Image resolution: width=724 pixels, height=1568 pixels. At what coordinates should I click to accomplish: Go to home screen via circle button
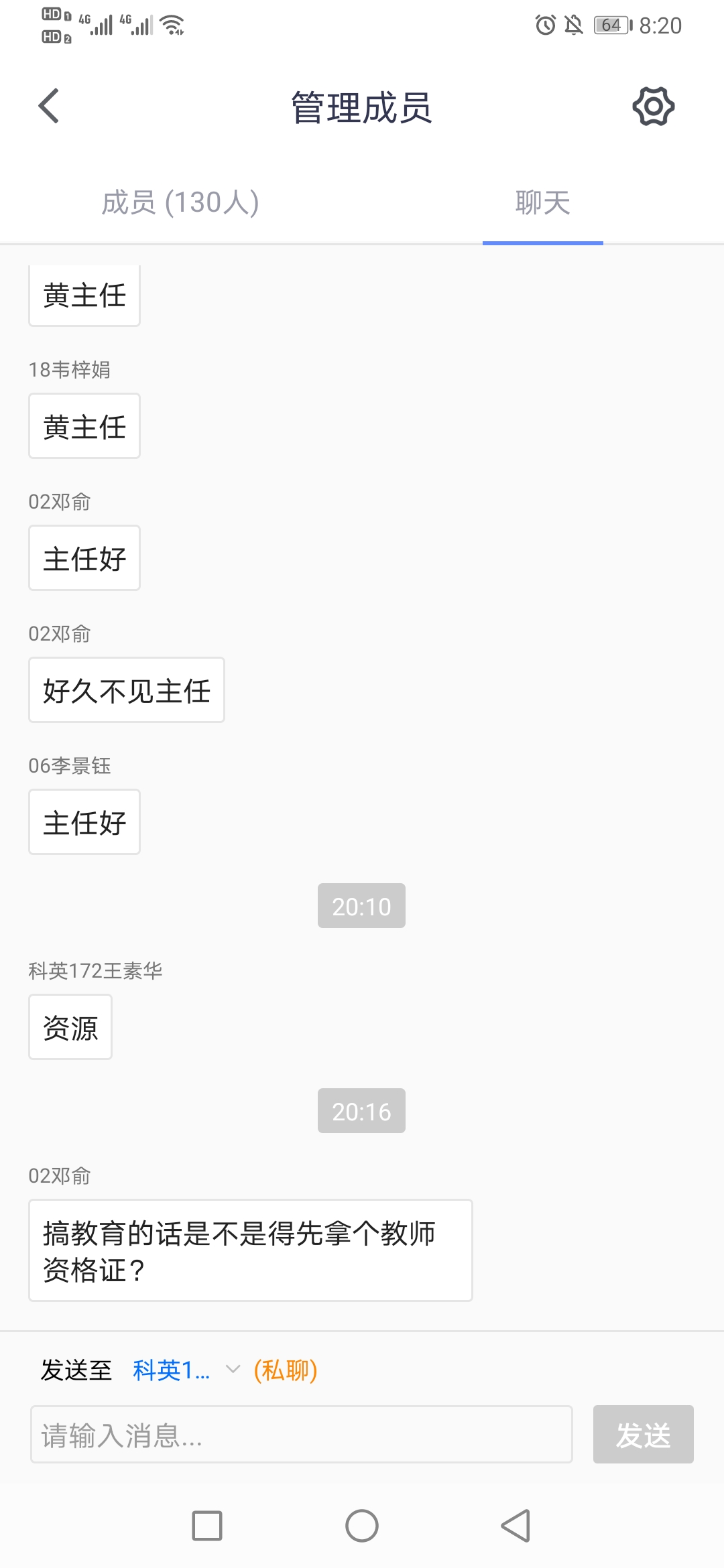pyautogui.click(x=362, y=1526)
